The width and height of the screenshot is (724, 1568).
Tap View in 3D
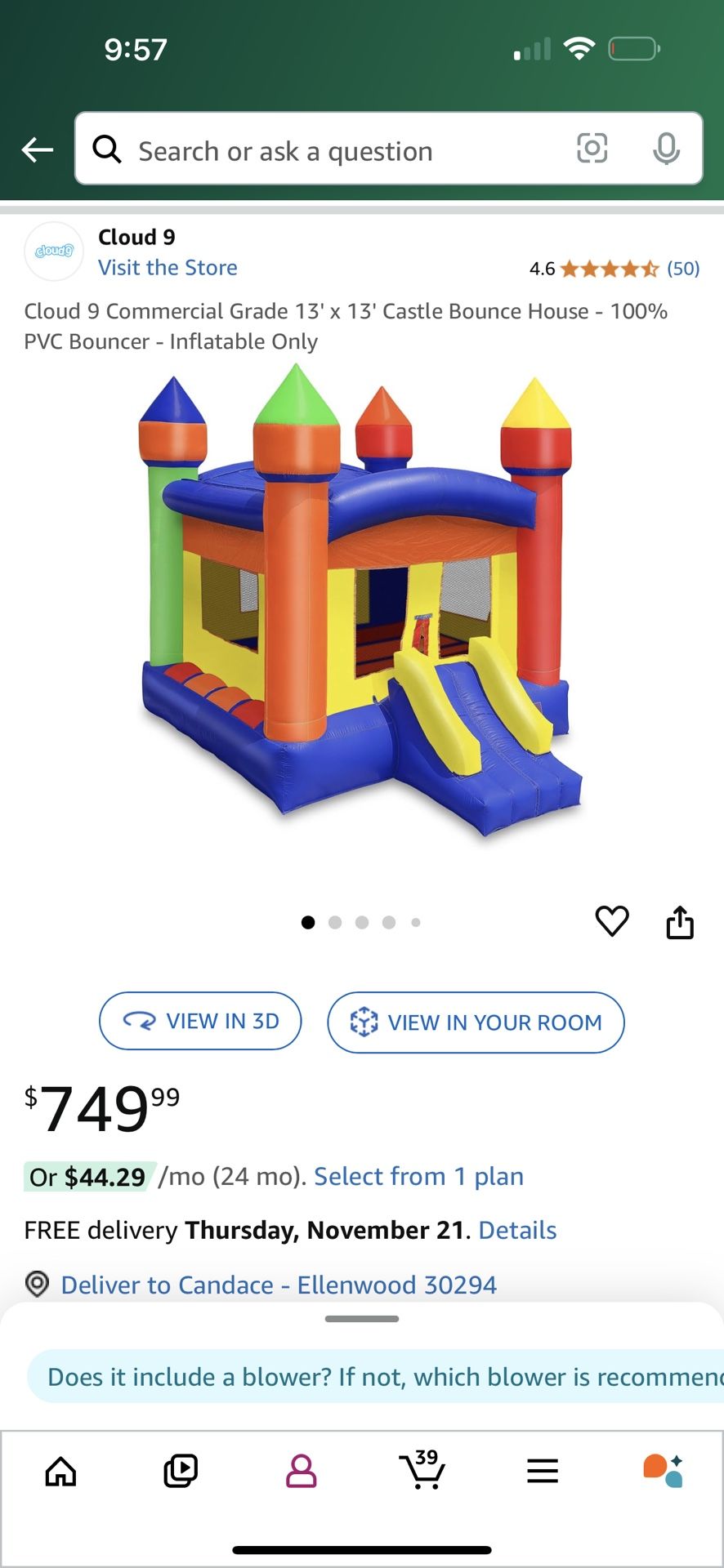tap(200, 1021)
